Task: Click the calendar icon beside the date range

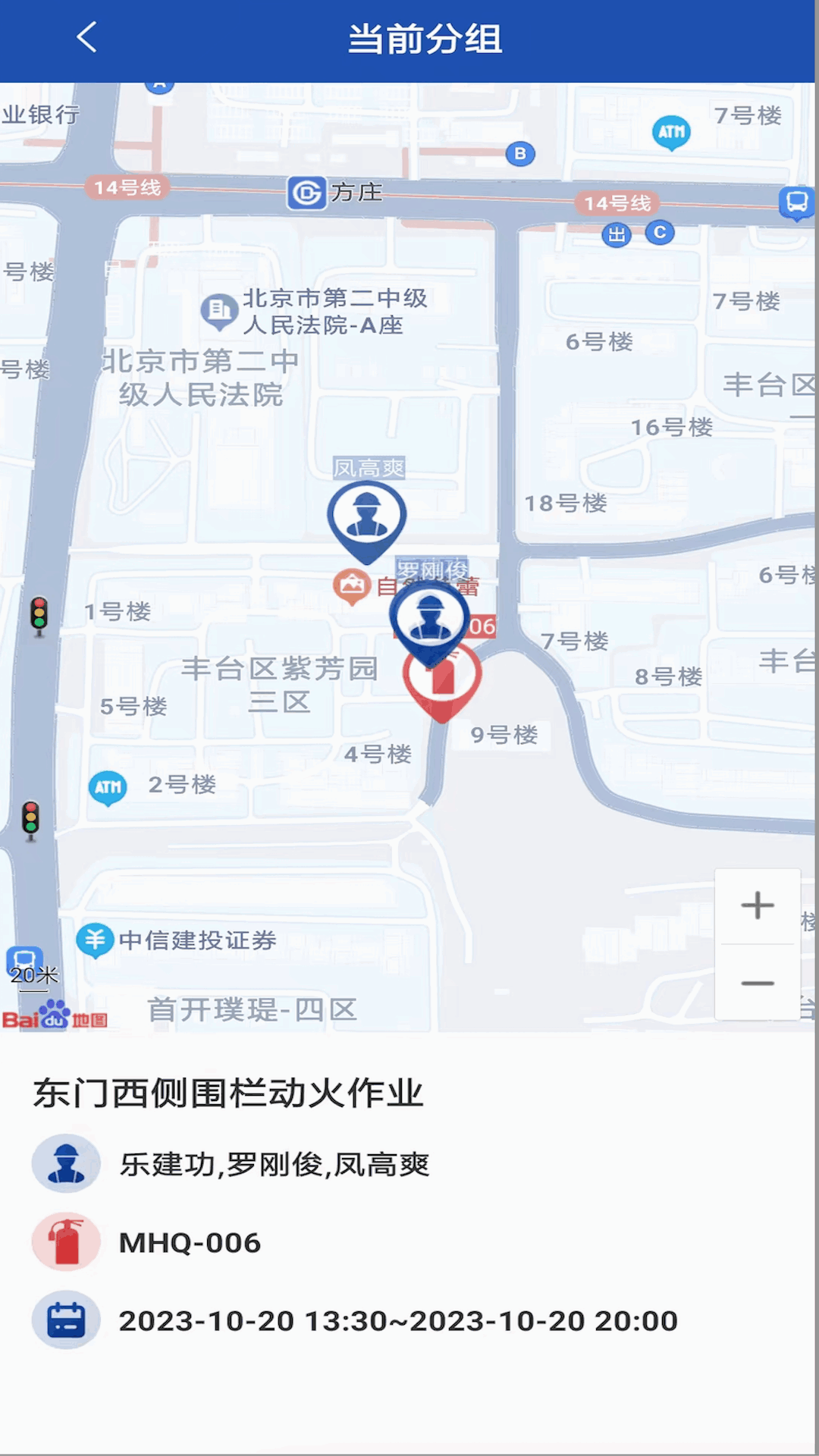Action: [66, 1319]
